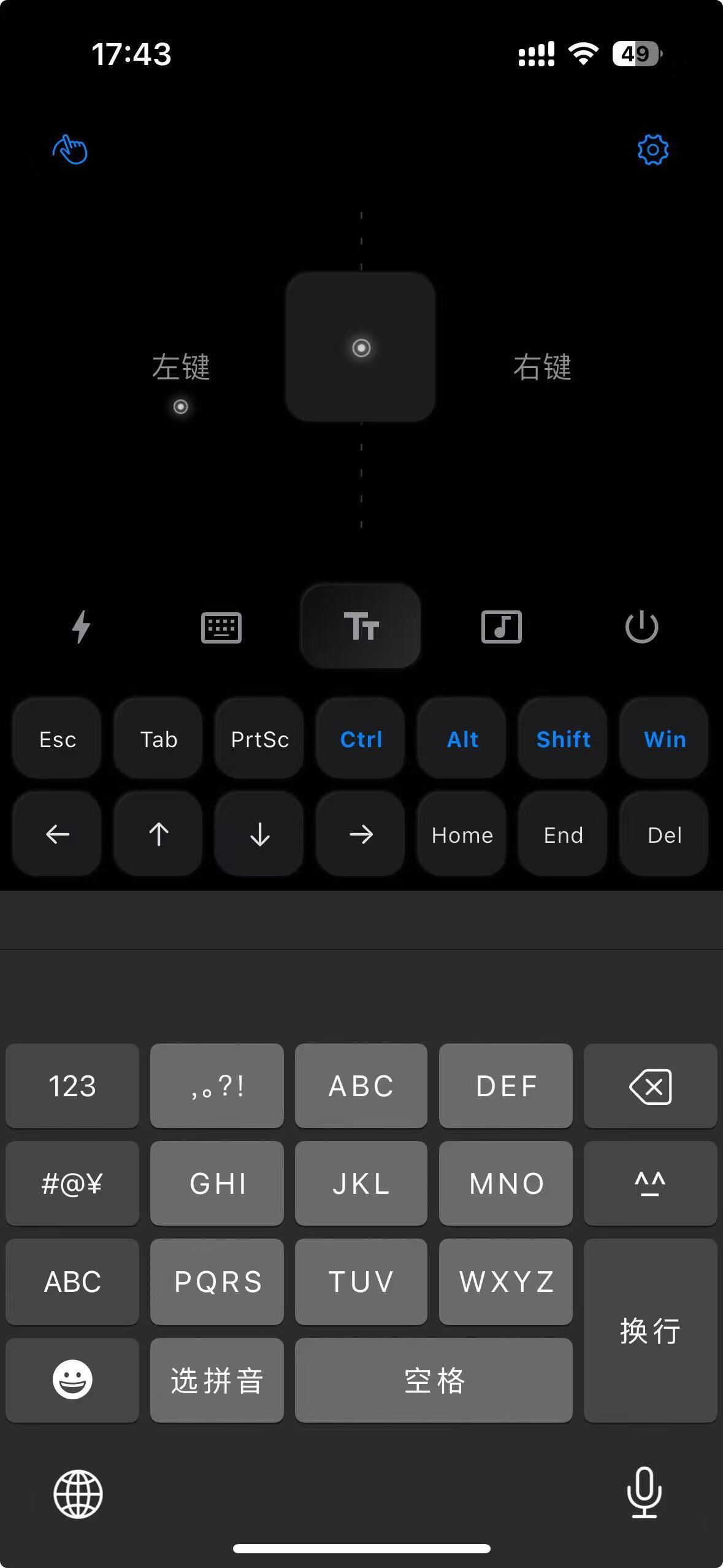Screen dimensions: 723x1568
Task: Tap the 左键 left-click area
Action: pos(180,368)
